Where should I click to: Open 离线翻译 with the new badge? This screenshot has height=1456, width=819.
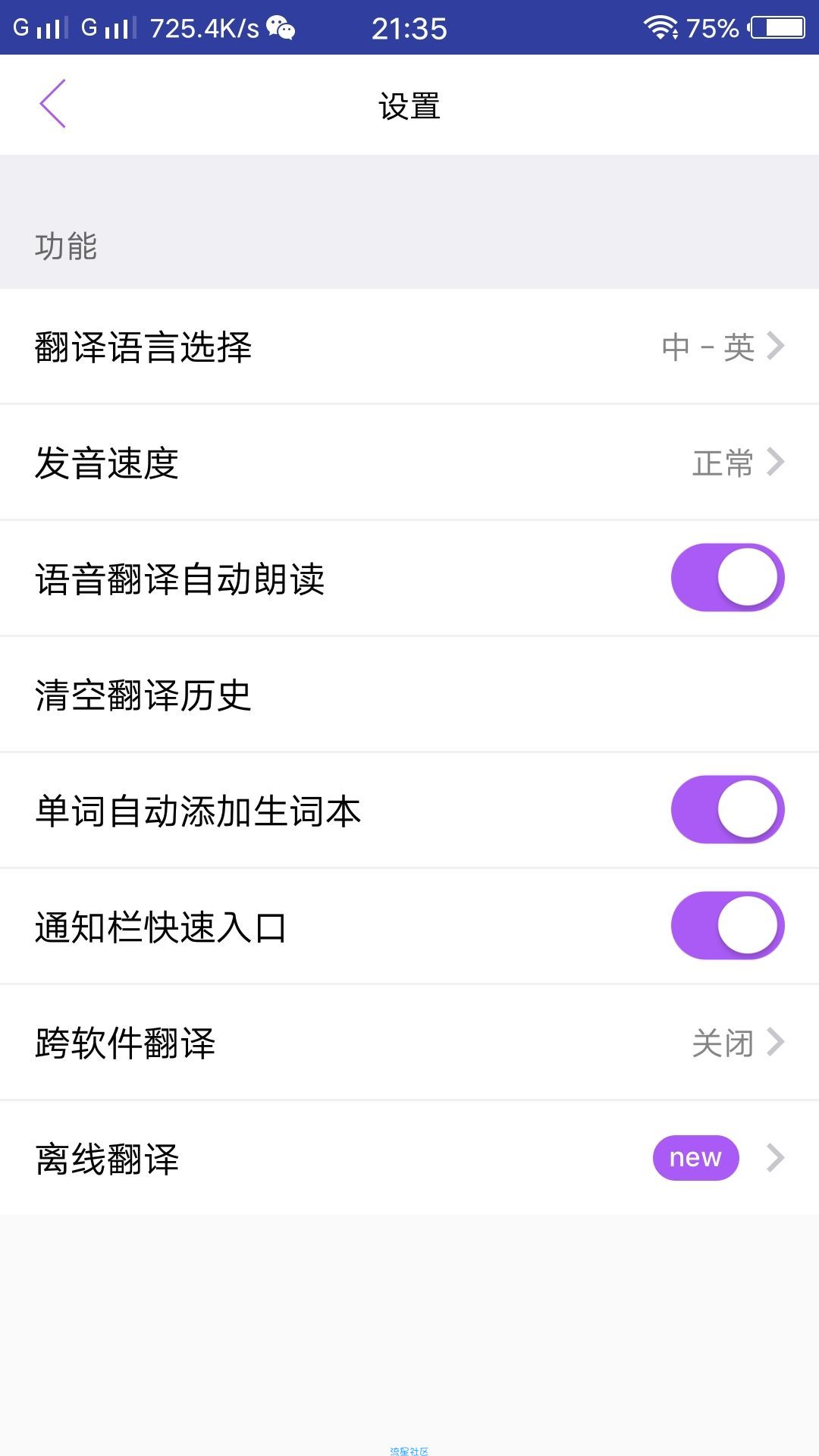(409, 1159)
